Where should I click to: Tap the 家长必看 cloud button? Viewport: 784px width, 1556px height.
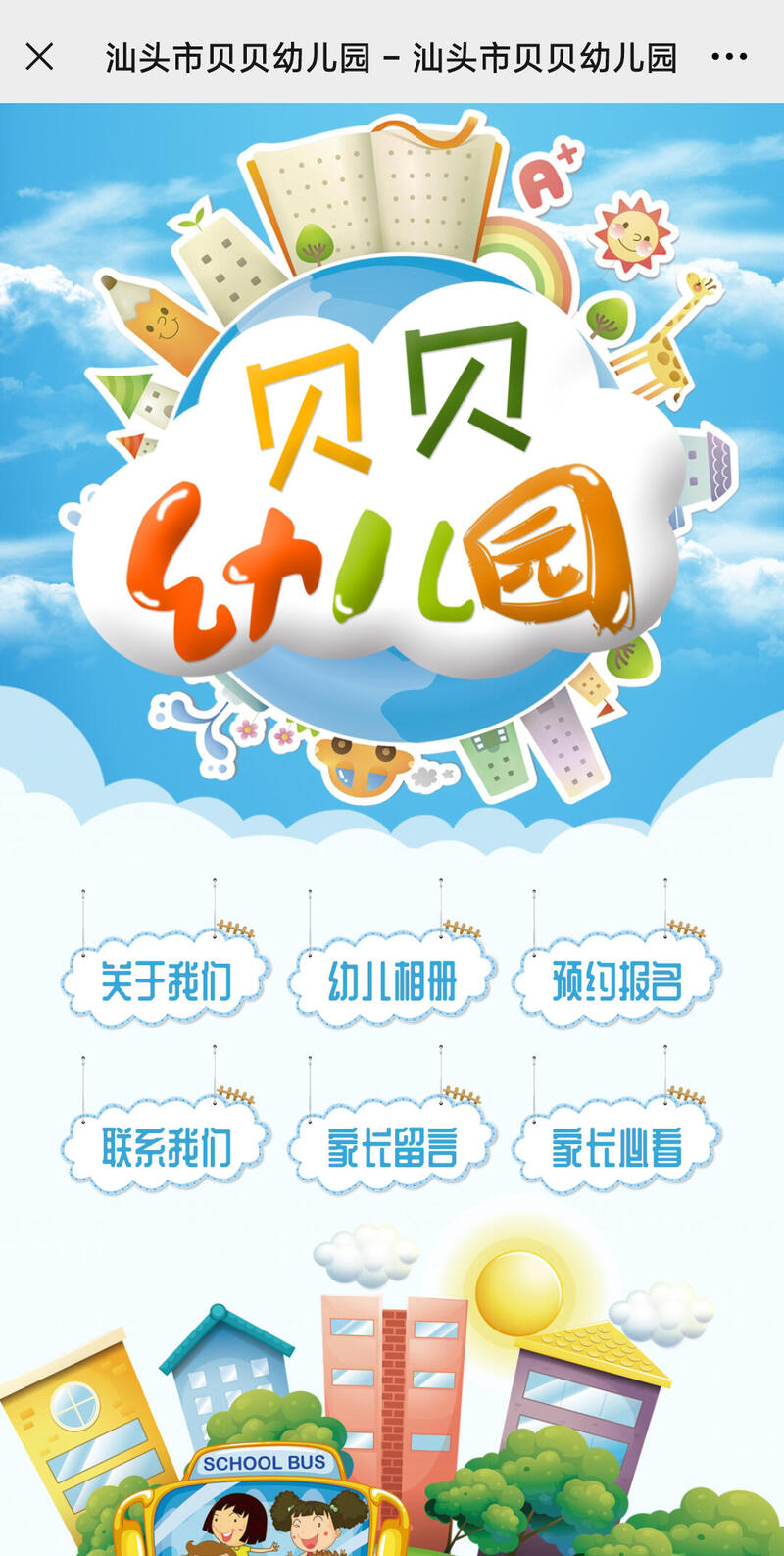pyautogui.click(x=616, y=1147)
